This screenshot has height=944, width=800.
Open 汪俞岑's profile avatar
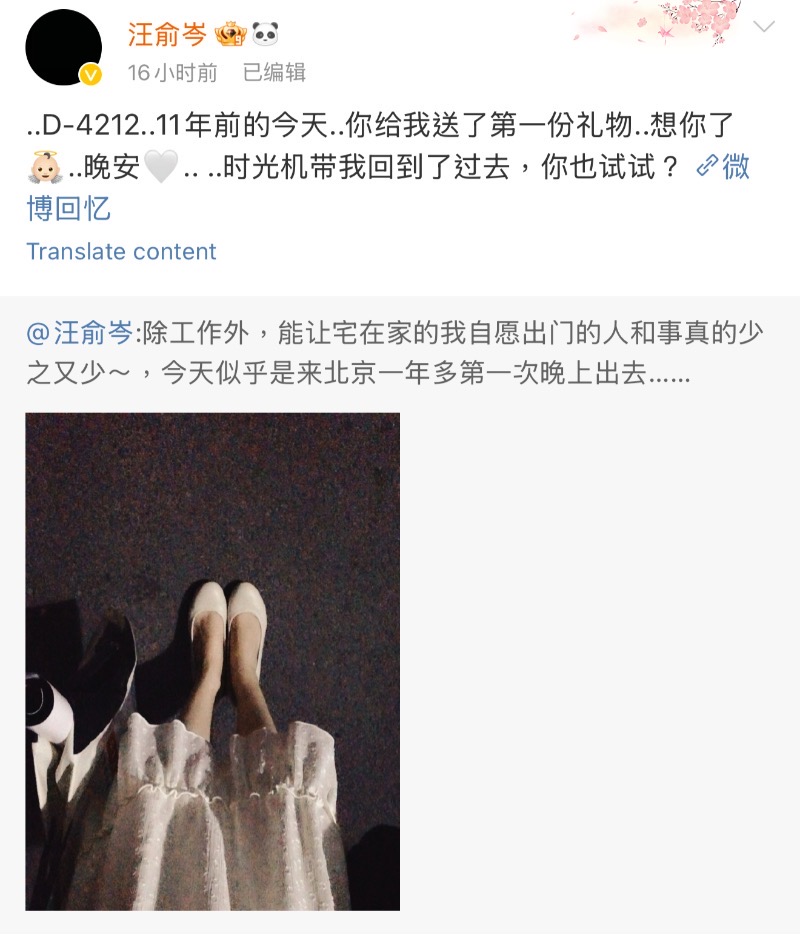click(64, 47)
